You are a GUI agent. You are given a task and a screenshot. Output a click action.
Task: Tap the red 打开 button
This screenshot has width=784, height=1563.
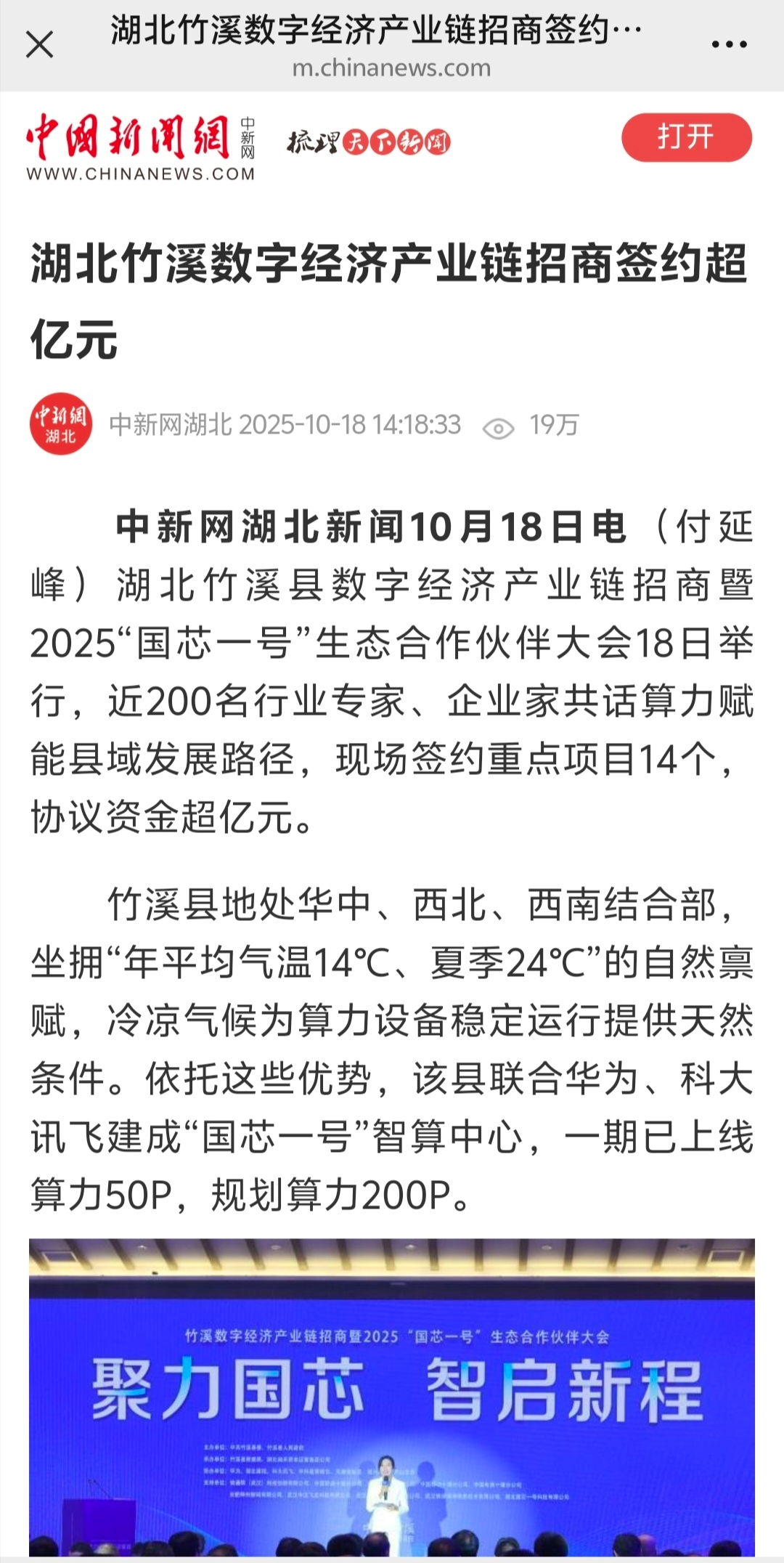click(x=686, y=137)
